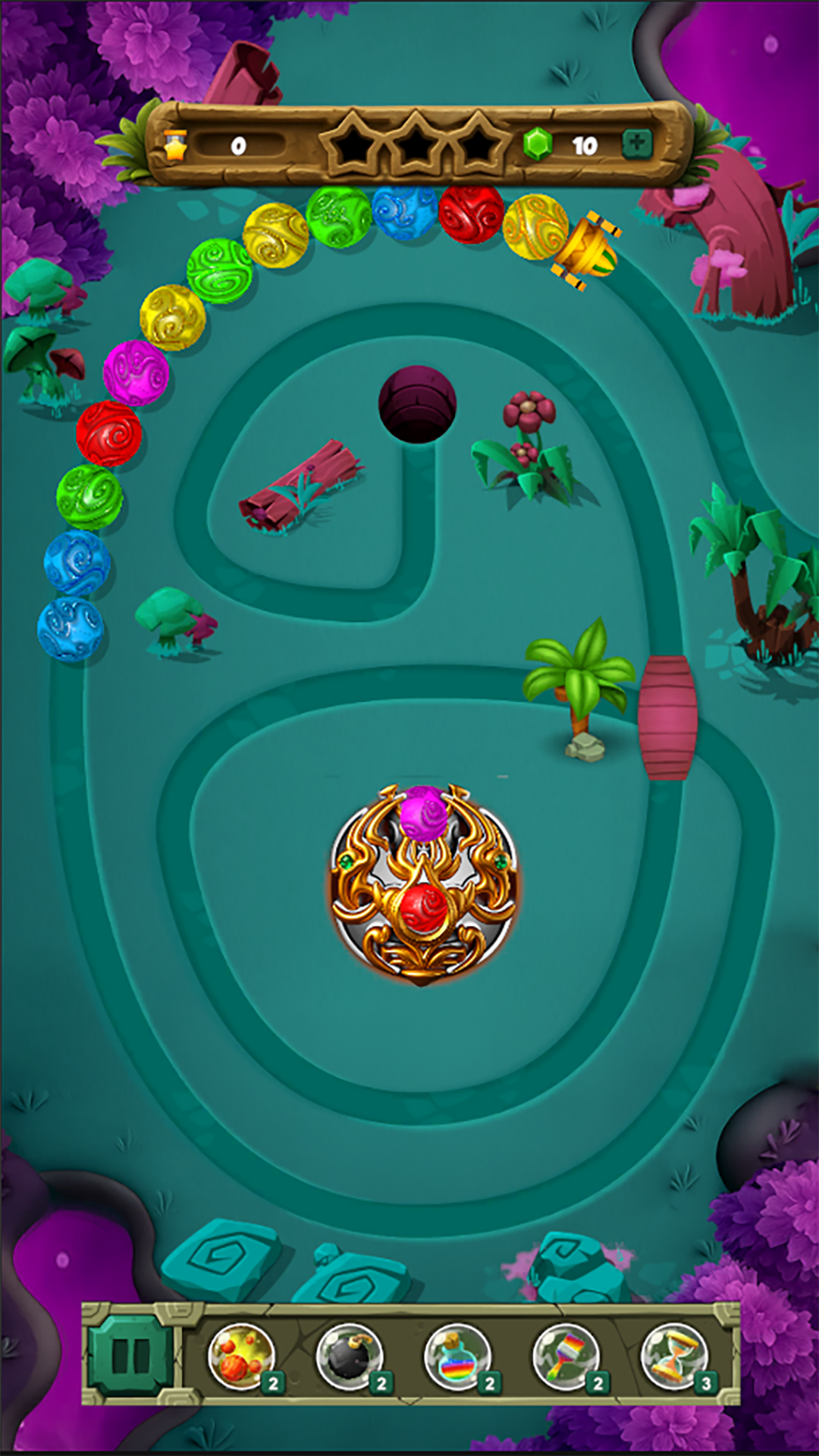This screenshot has width=819, height=1456.
Task: Use the fireball power-up
Action: [242, 1357]
